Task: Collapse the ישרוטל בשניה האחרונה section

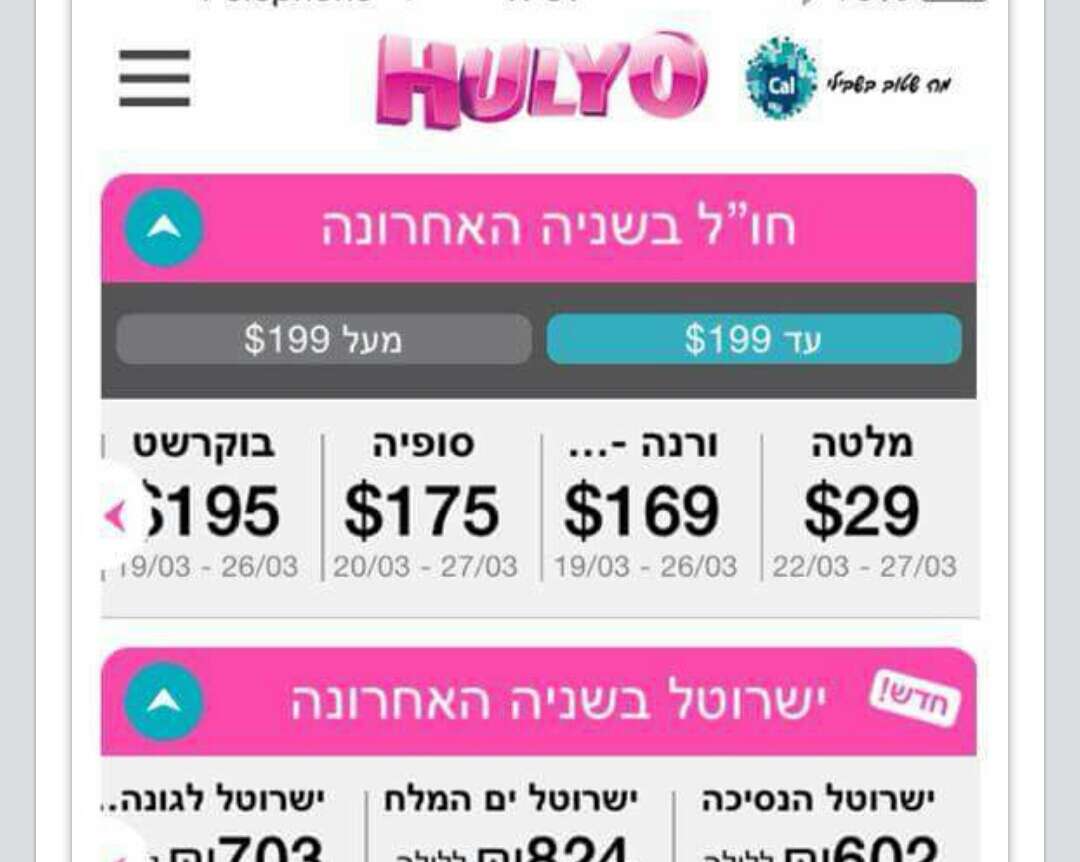Action: pos(164,701)
